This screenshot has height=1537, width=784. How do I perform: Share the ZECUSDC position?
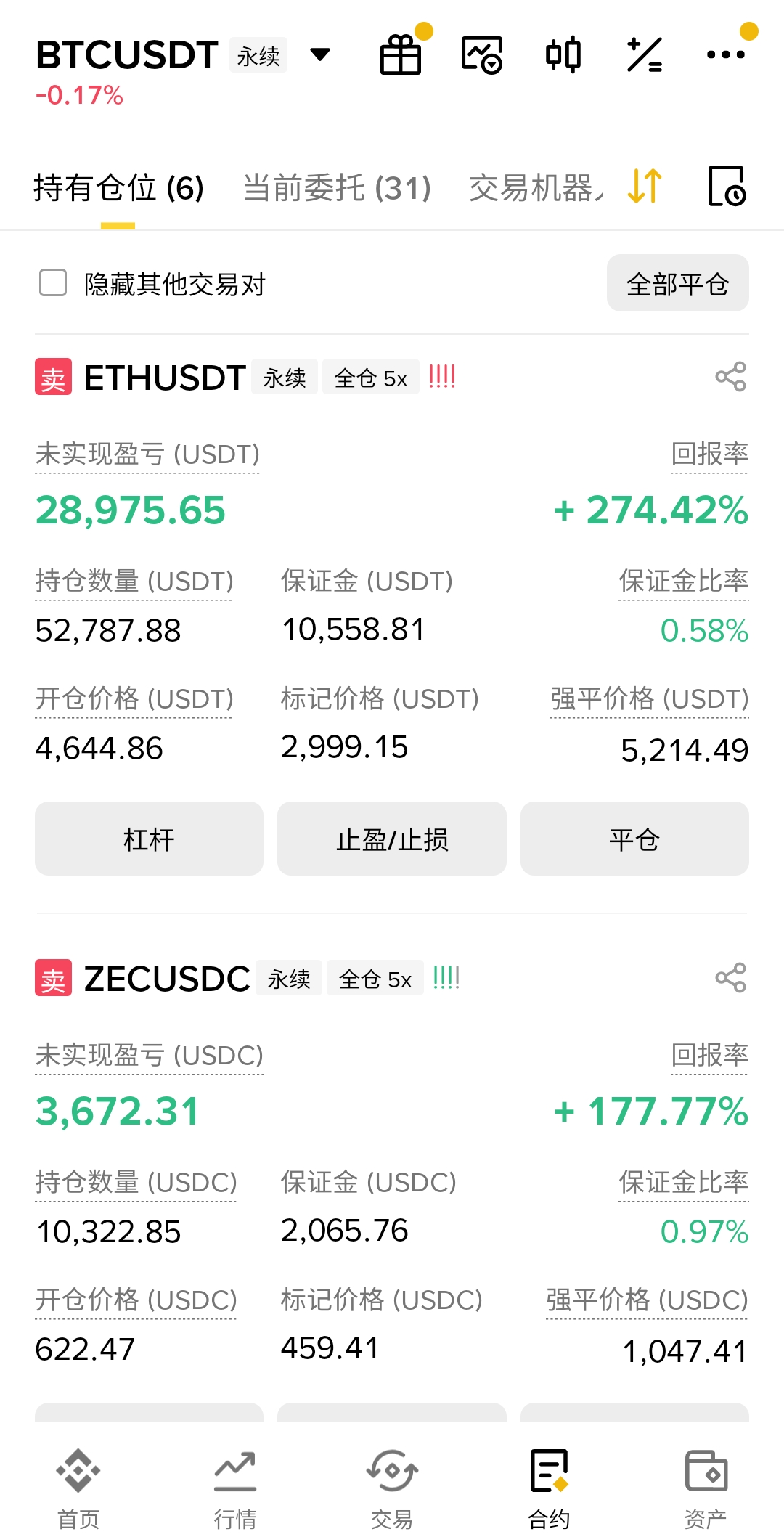tap(730, 978)
